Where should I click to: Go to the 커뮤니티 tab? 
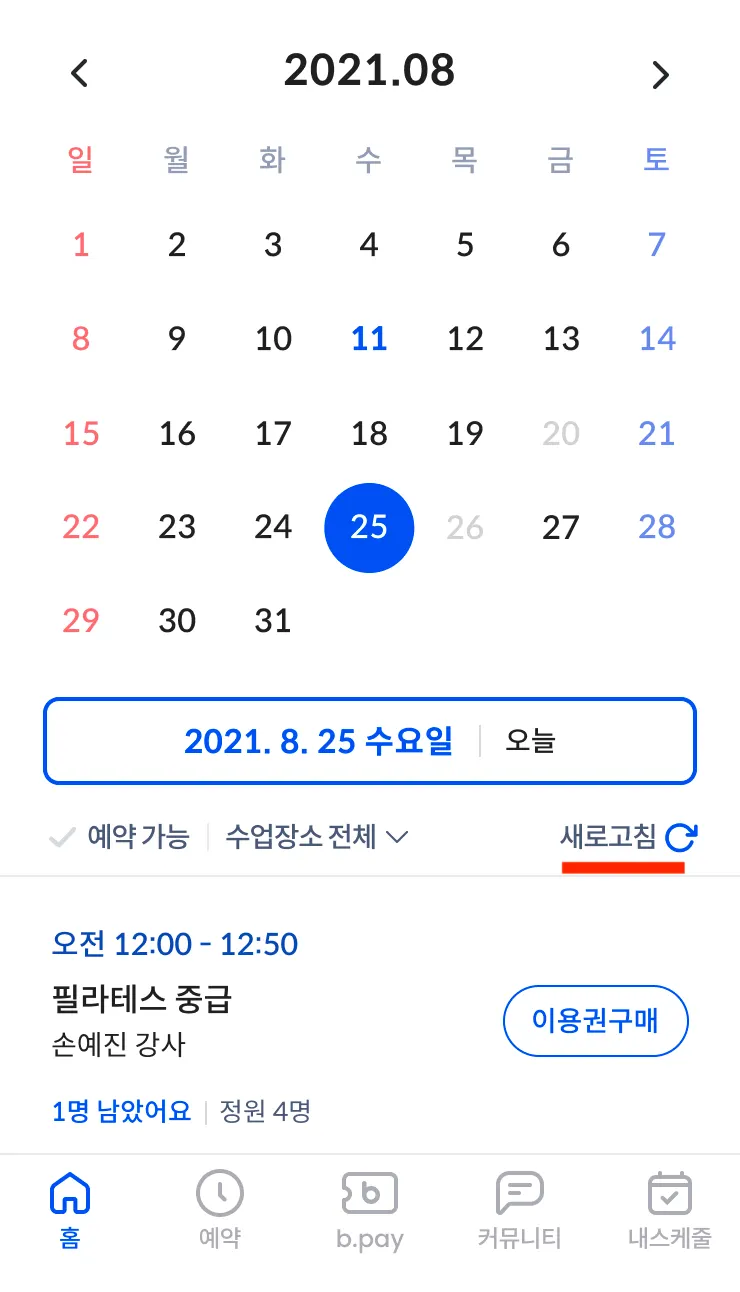point(519,1210)
